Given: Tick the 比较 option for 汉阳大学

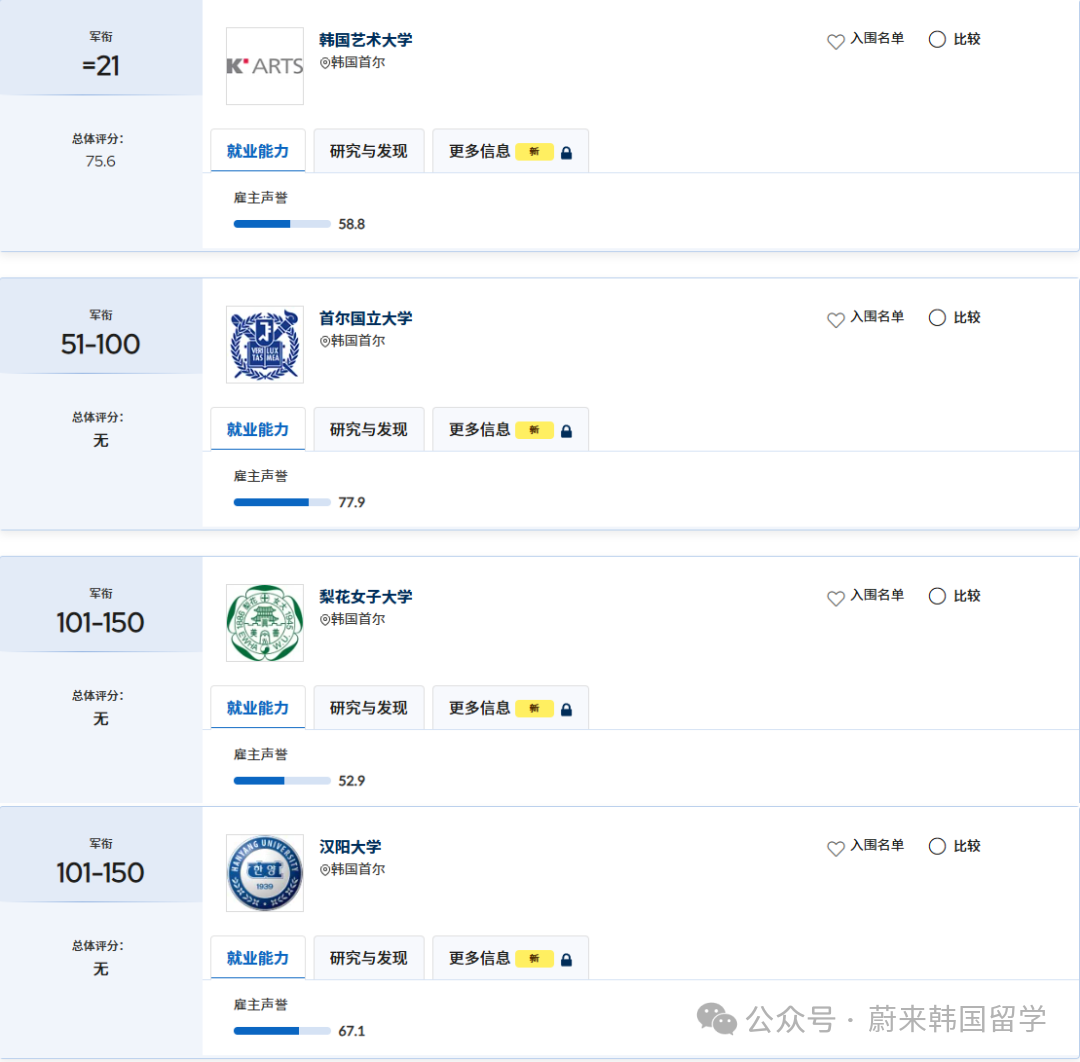Looking at the screenshot, I should 937,846.
